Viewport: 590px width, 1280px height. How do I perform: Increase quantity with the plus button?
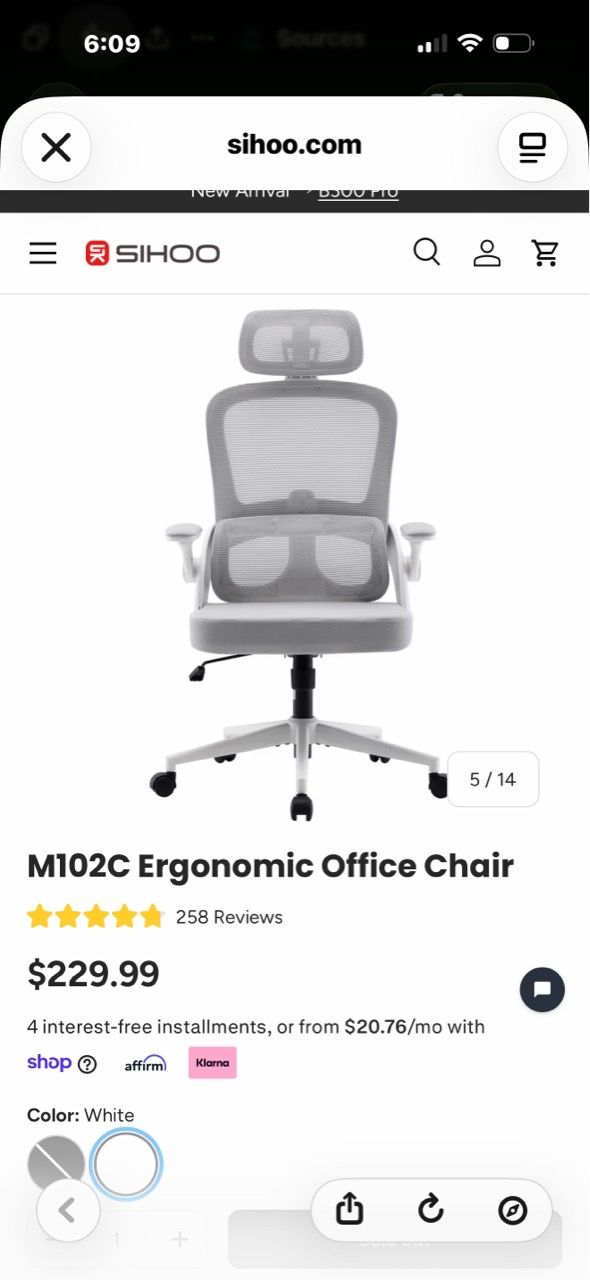pyautogui.click(x=180, y=1240)
